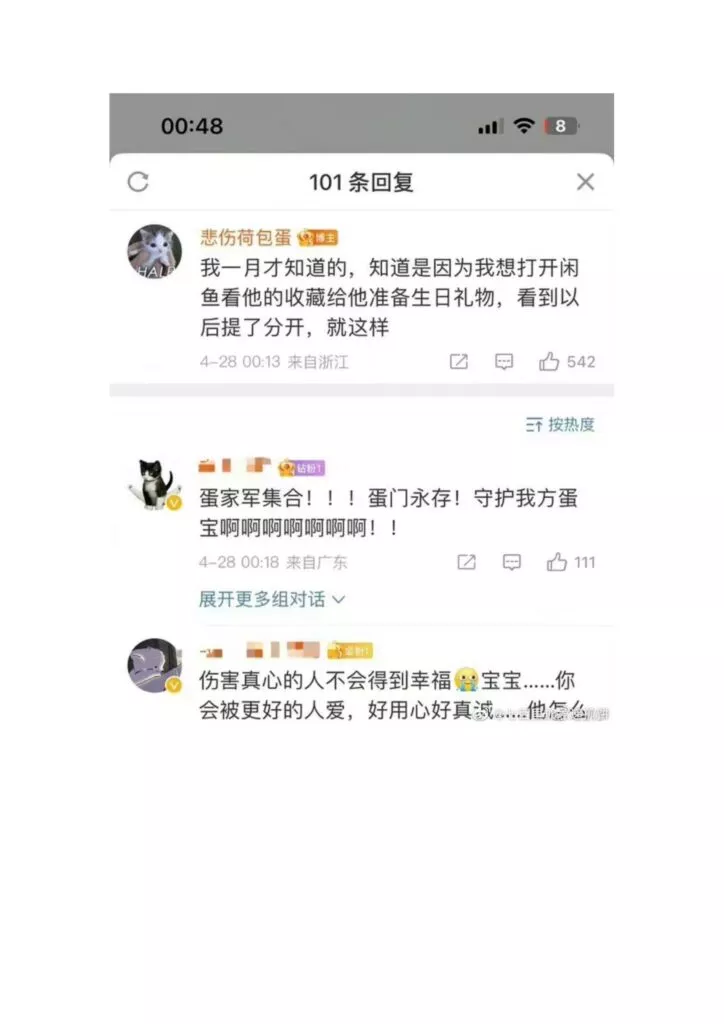Open avatar of the 蛋家军集合 commenter
The width and height of the screenshot is (724, 1024).
153,485
